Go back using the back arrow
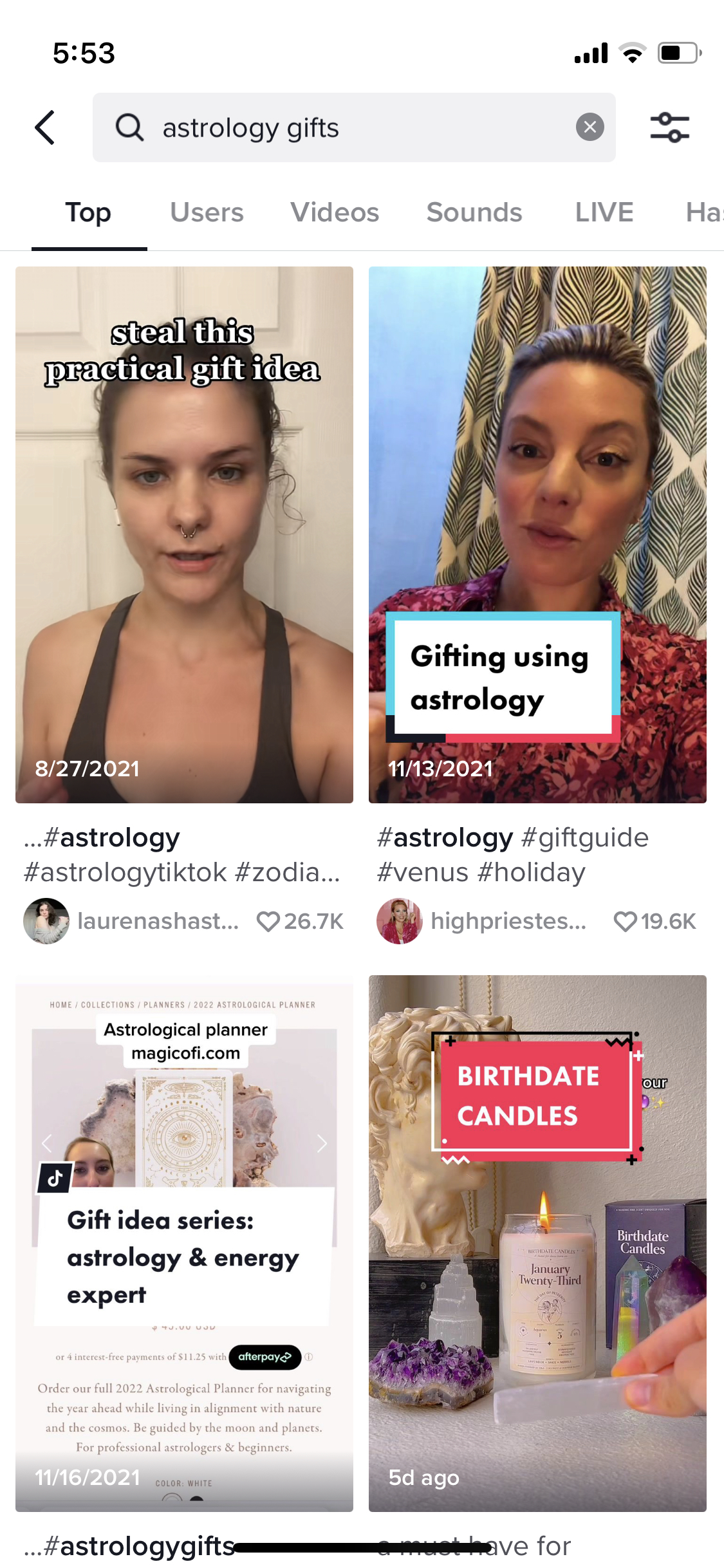The width and height of the screenshot is (724, 1568). coord(45,127)
